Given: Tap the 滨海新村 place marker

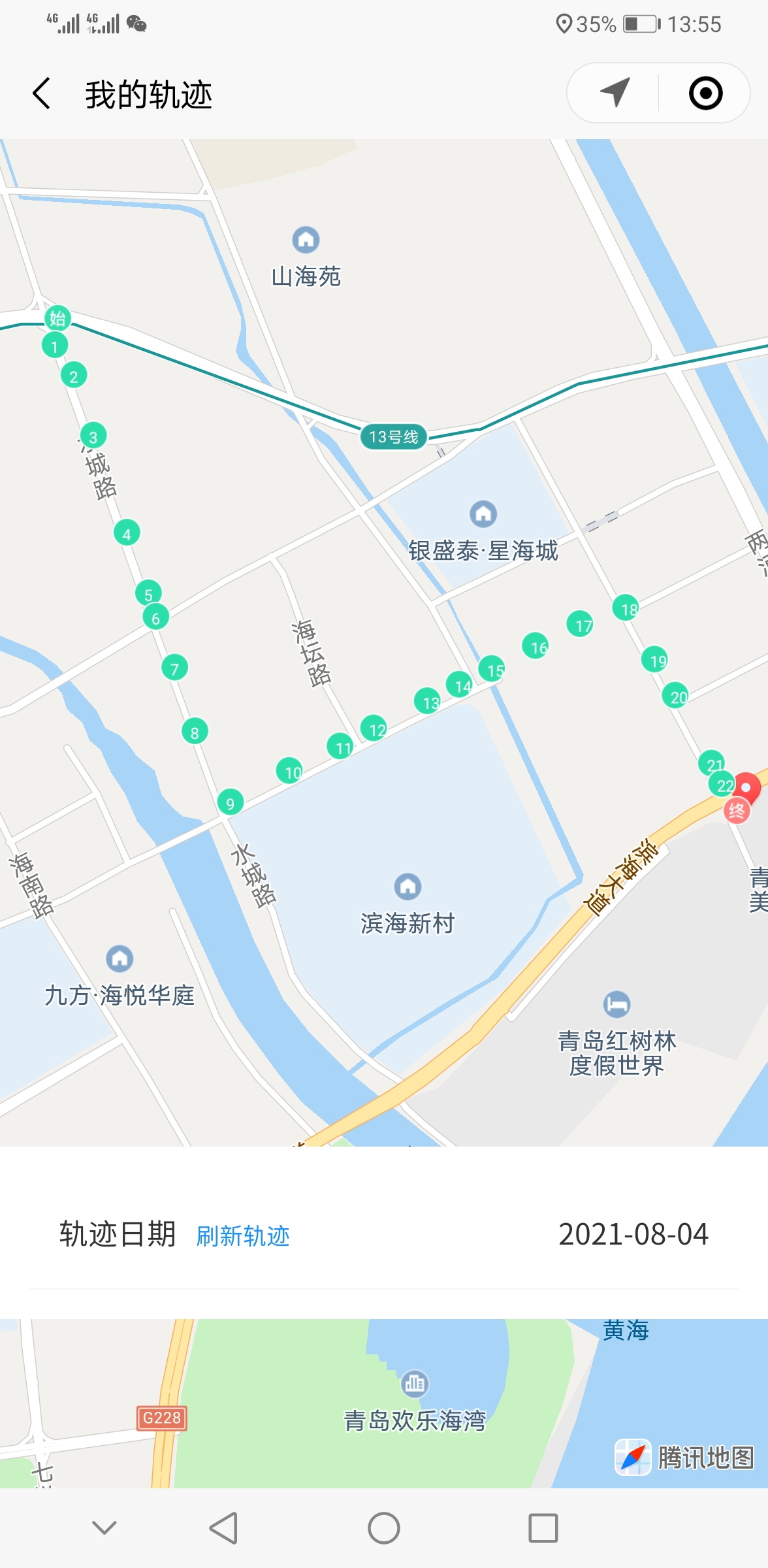Looking at the screenshot, I should click(408, 887).
